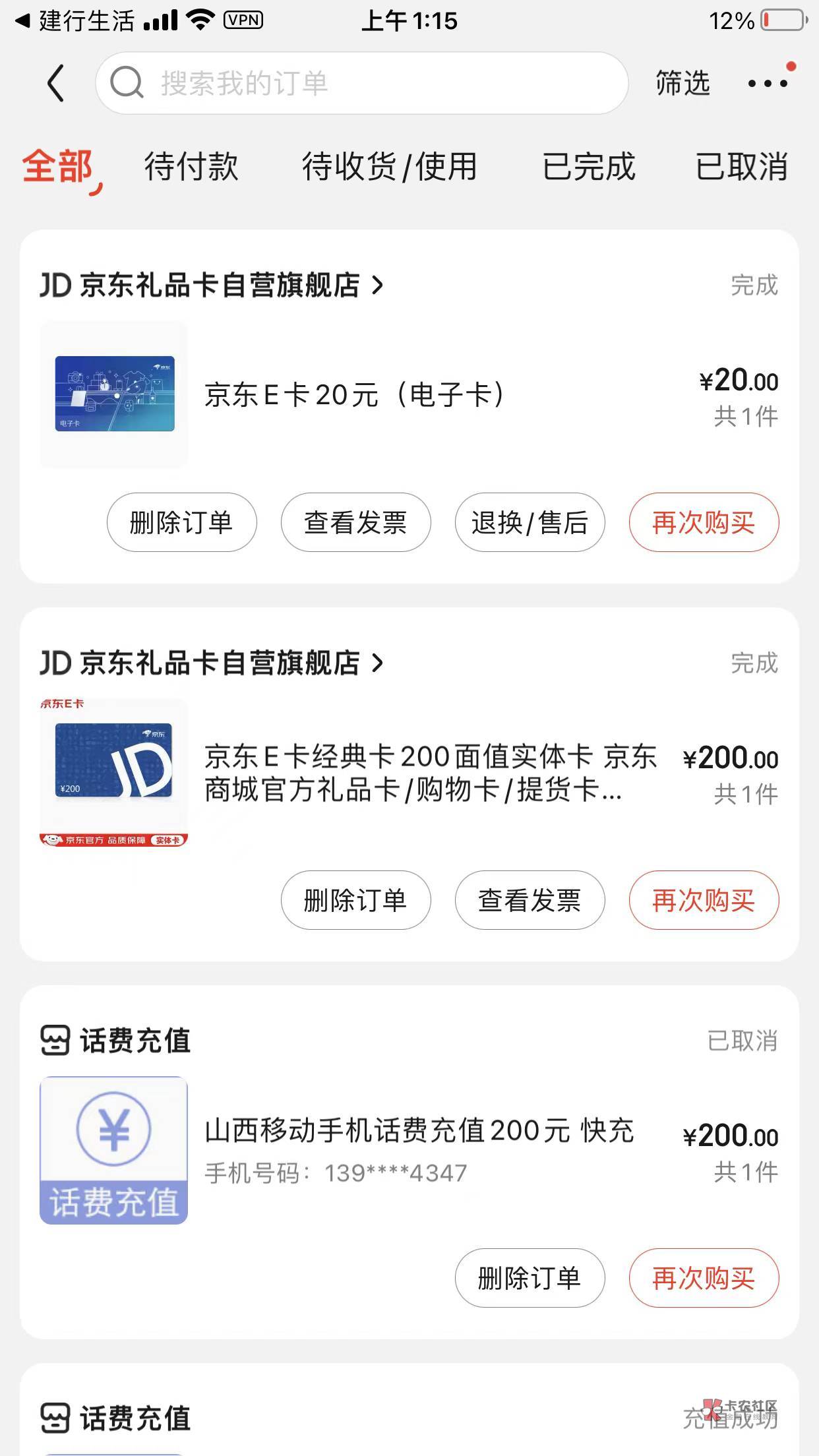View invoice for the 京东E卡20元 order
819x1456 pixels.
(x=355, y=522)
